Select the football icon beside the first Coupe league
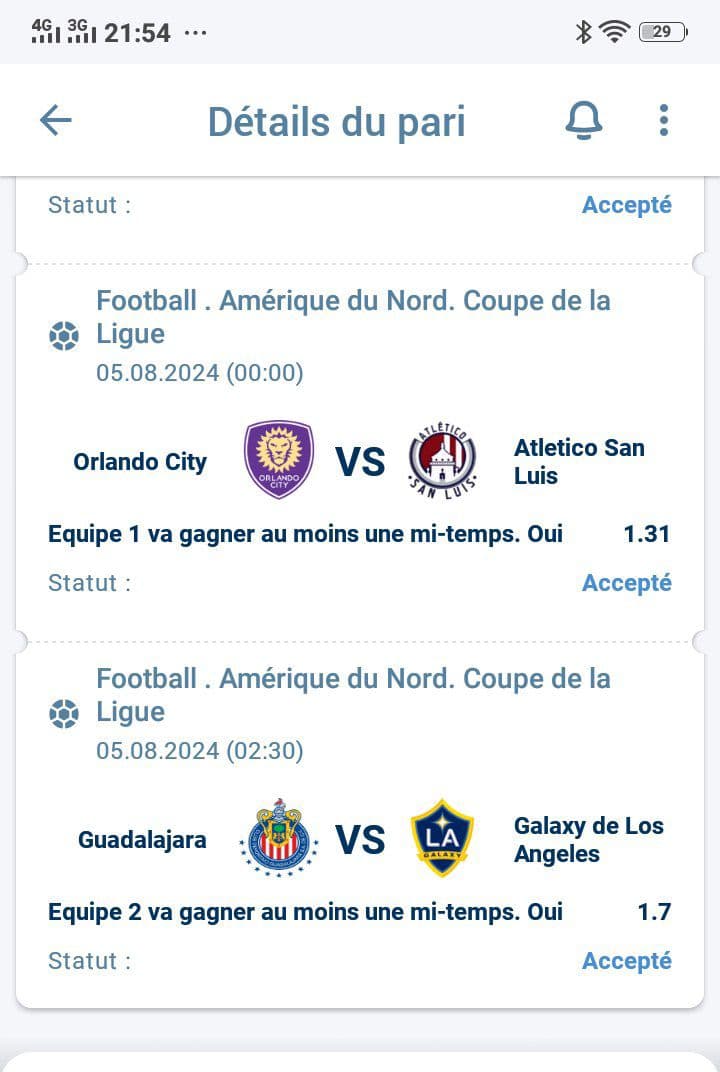The image size is (720, 1072). [x=64, y=336]
